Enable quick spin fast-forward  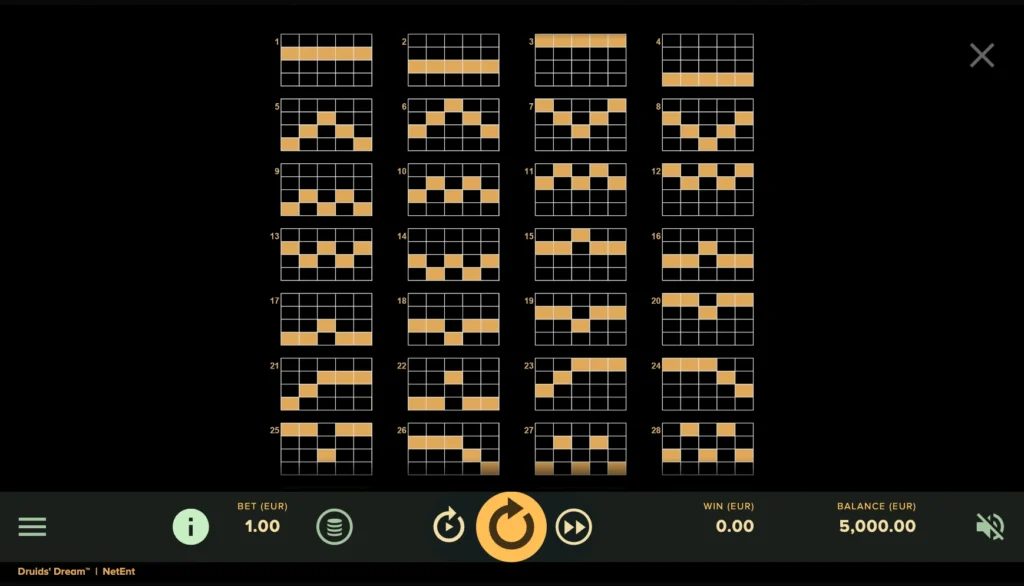click(x=573, y=526)
